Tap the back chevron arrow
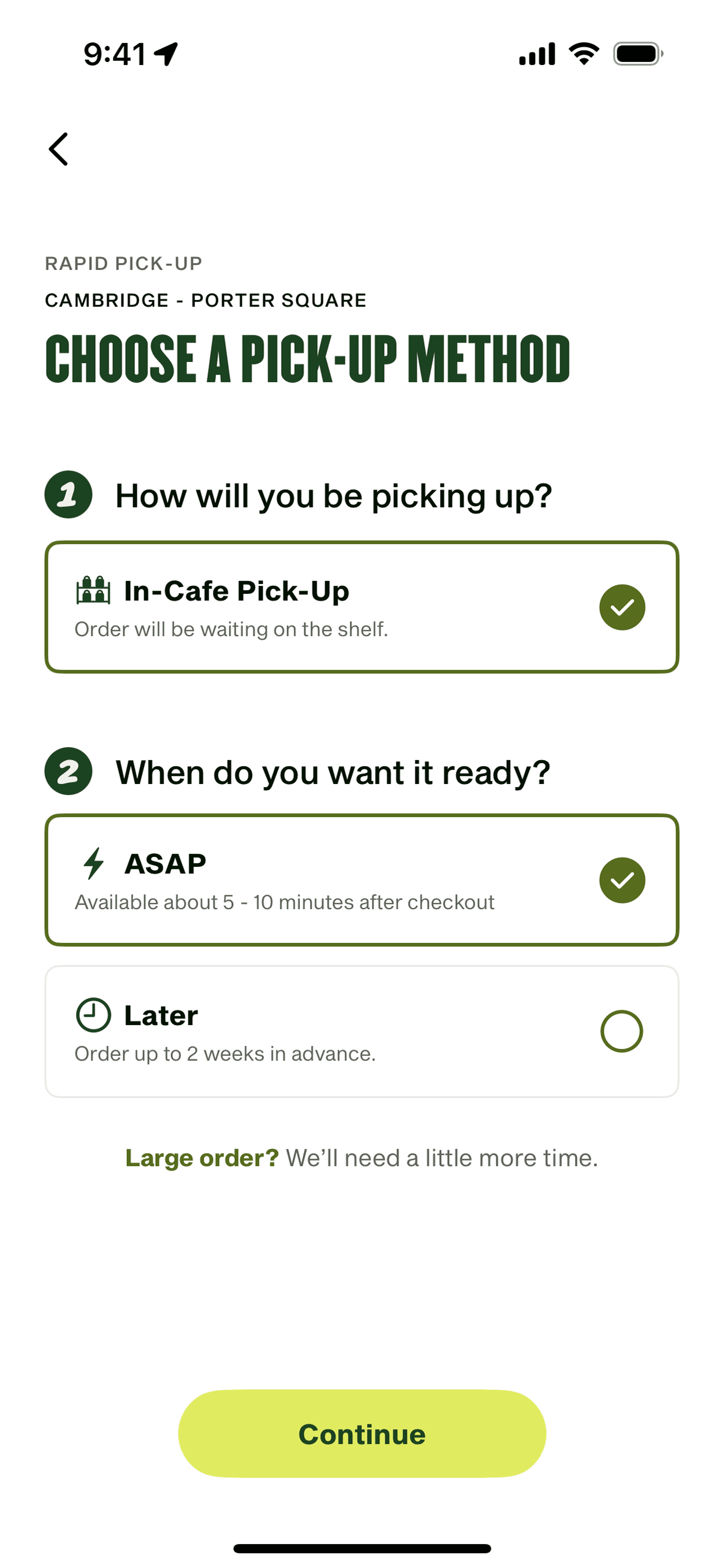The width and height of the screenshot is (724, 1568). point(58,148)
